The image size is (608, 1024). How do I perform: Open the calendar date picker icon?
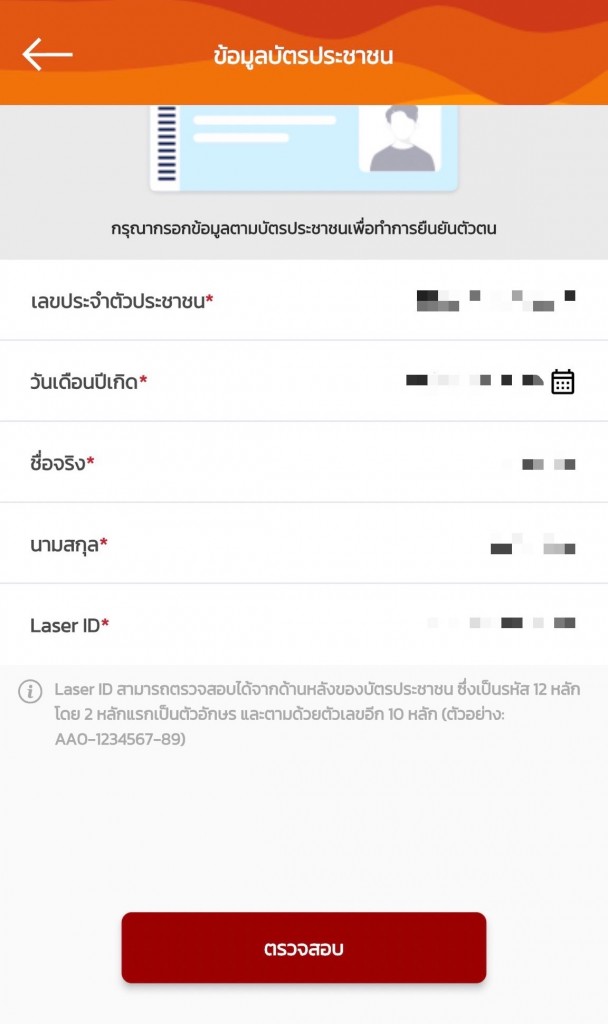pyautogui.click(x=563, y=381)
